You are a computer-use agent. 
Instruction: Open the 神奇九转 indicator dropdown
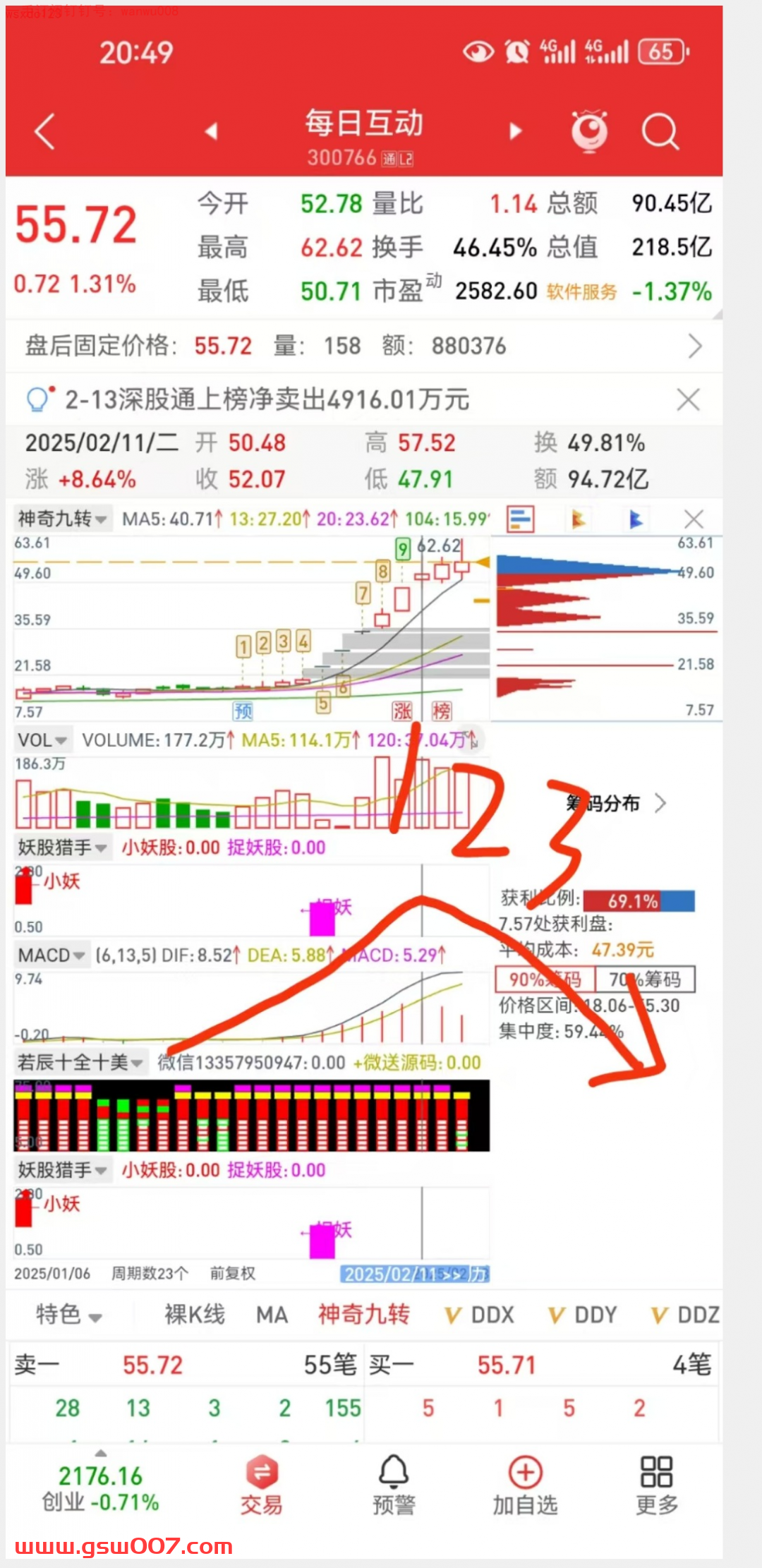pos(62,519)
